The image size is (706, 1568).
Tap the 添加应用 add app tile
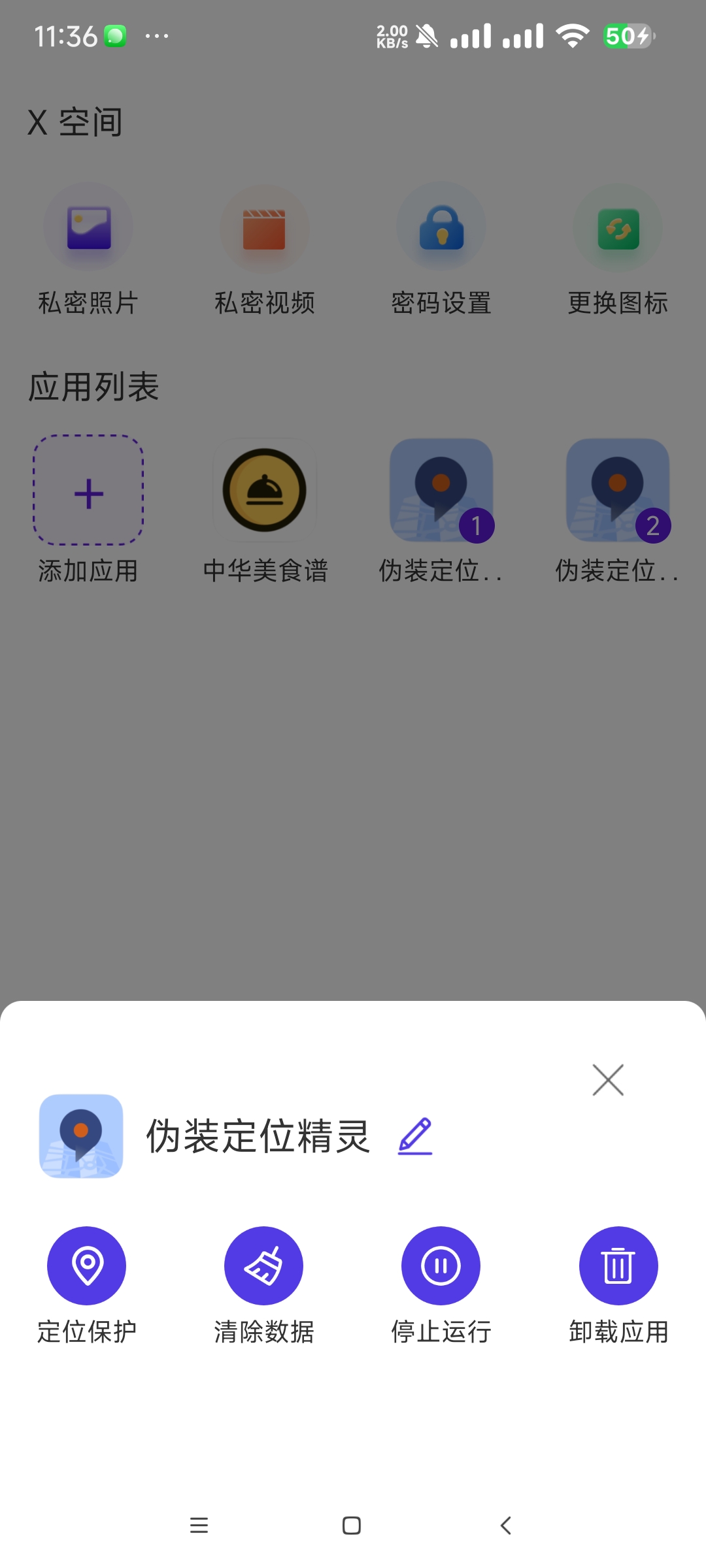pyautogui.click(x=88, y=493)
